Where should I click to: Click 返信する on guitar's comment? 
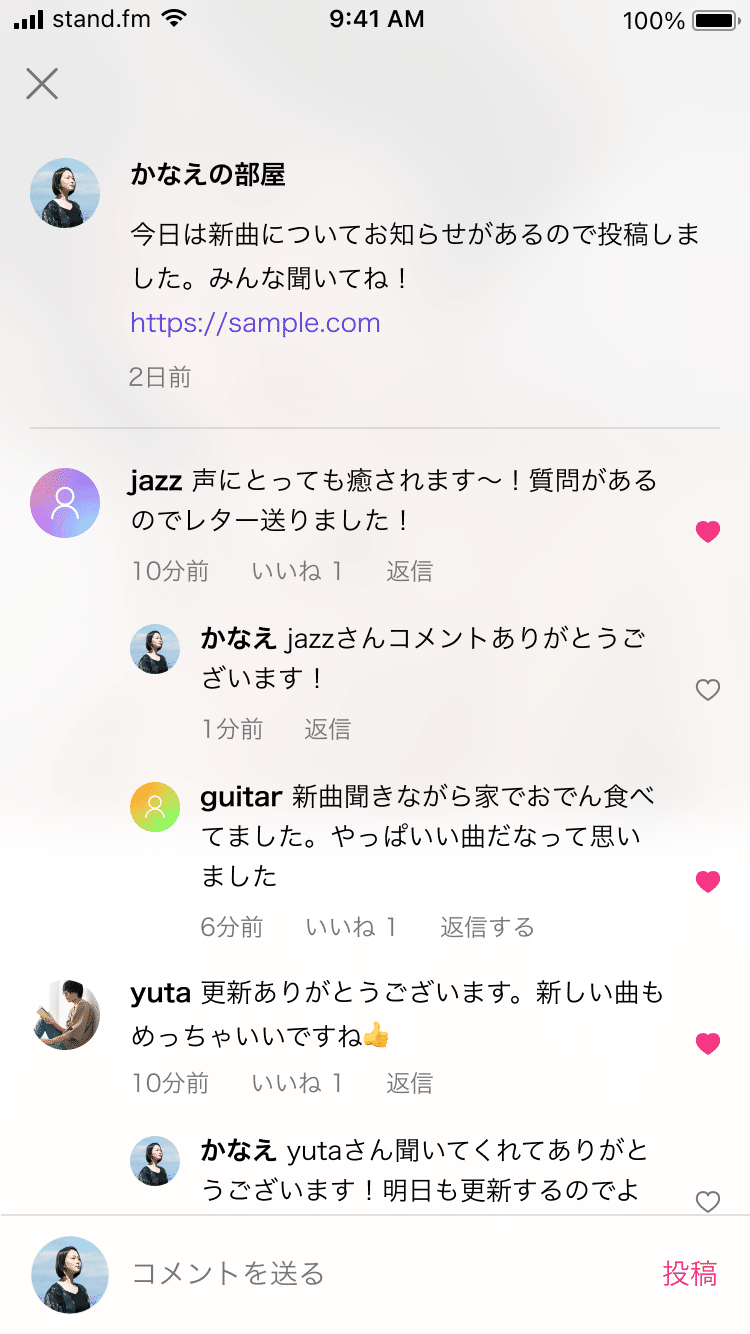[x=487, y=927]
